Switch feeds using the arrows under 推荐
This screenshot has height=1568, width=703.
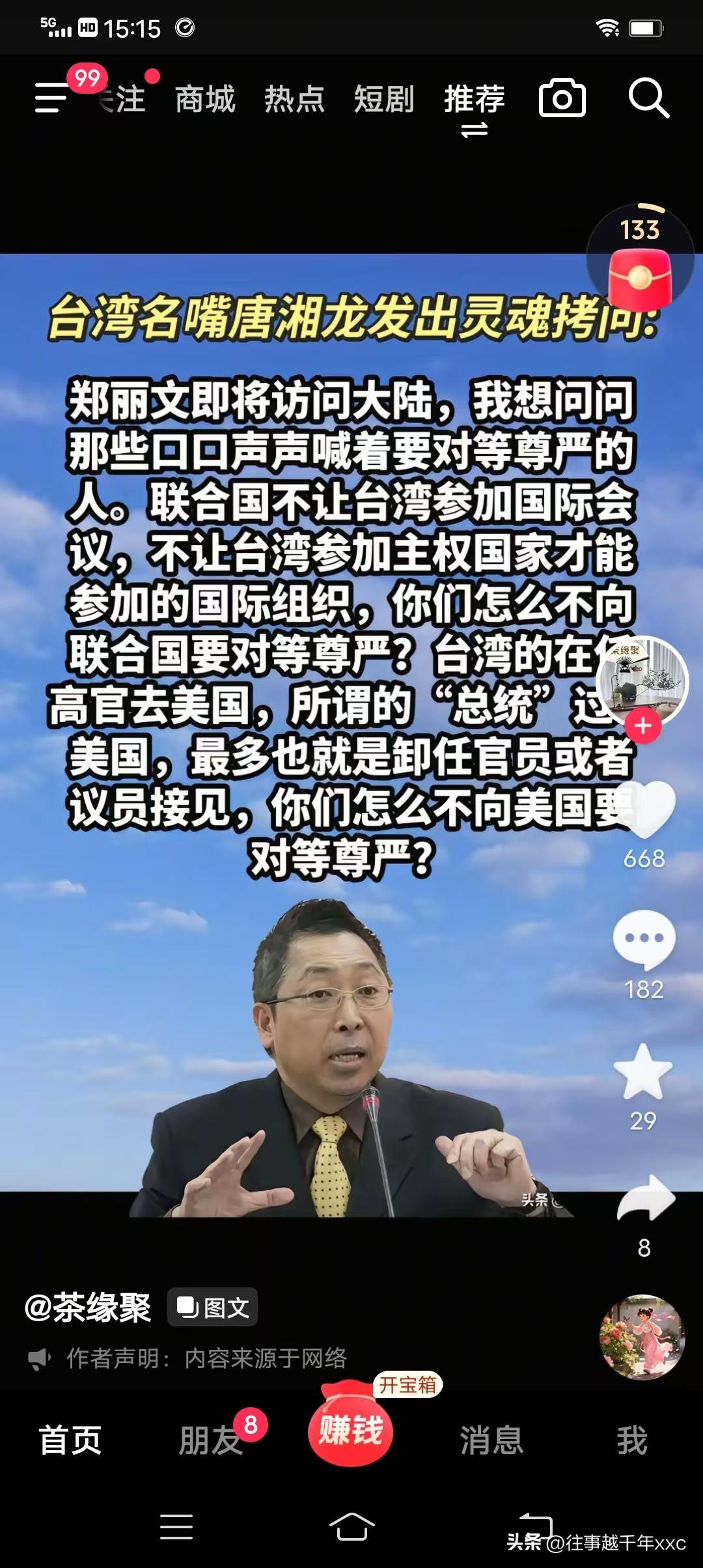(x=473, y=130)
